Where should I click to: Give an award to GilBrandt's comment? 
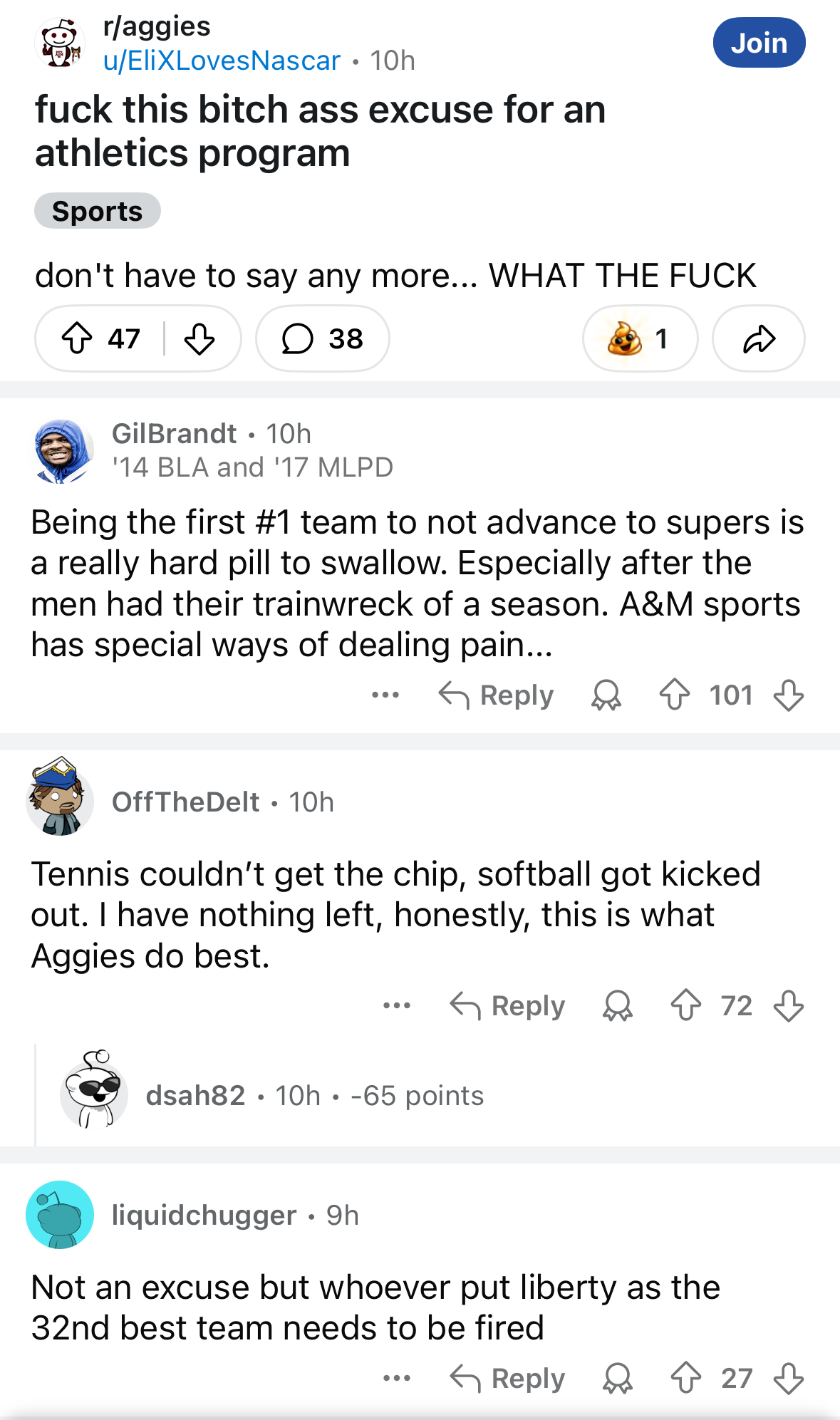[x=606, y=695]
